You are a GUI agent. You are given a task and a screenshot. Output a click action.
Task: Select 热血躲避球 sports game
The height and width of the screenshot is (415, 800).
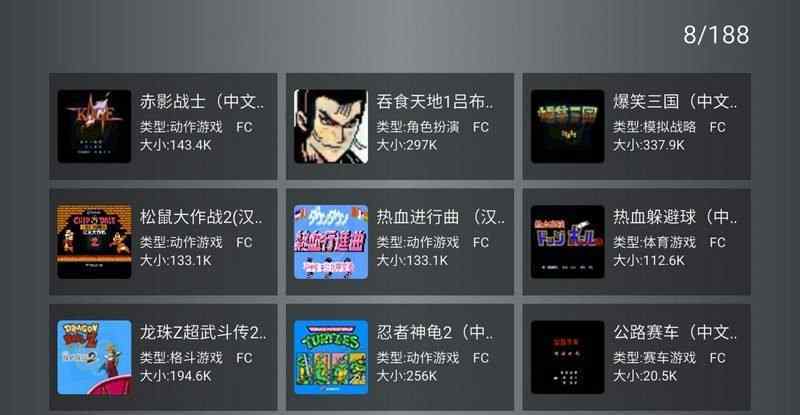[x=636, y=241]
